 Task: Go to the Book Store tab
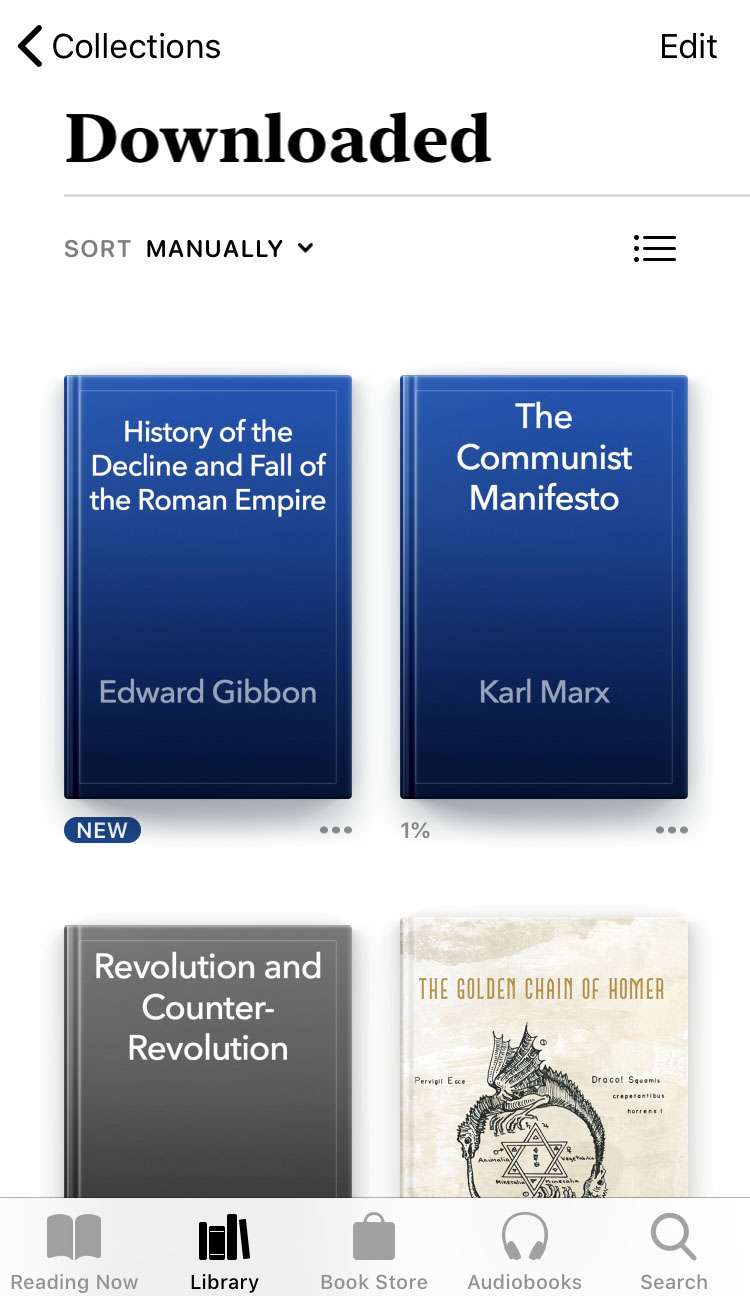click(x=374, y=1252)
